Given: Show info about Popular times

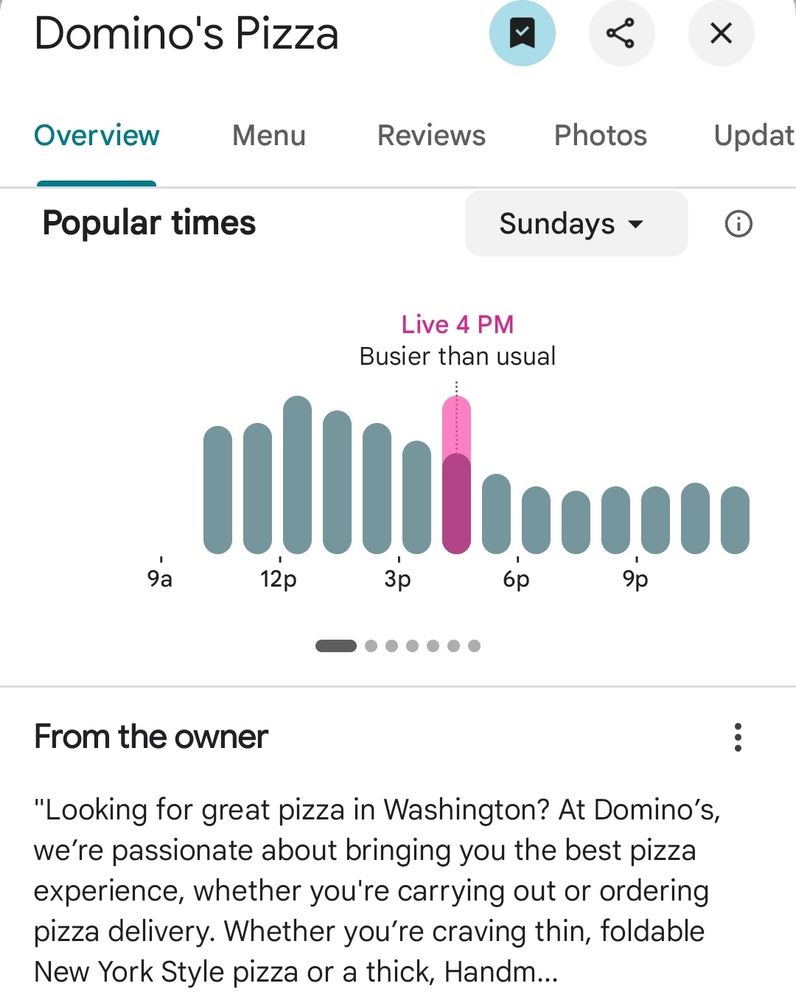Looking at the screenshot, I should [x=737, y=224].
